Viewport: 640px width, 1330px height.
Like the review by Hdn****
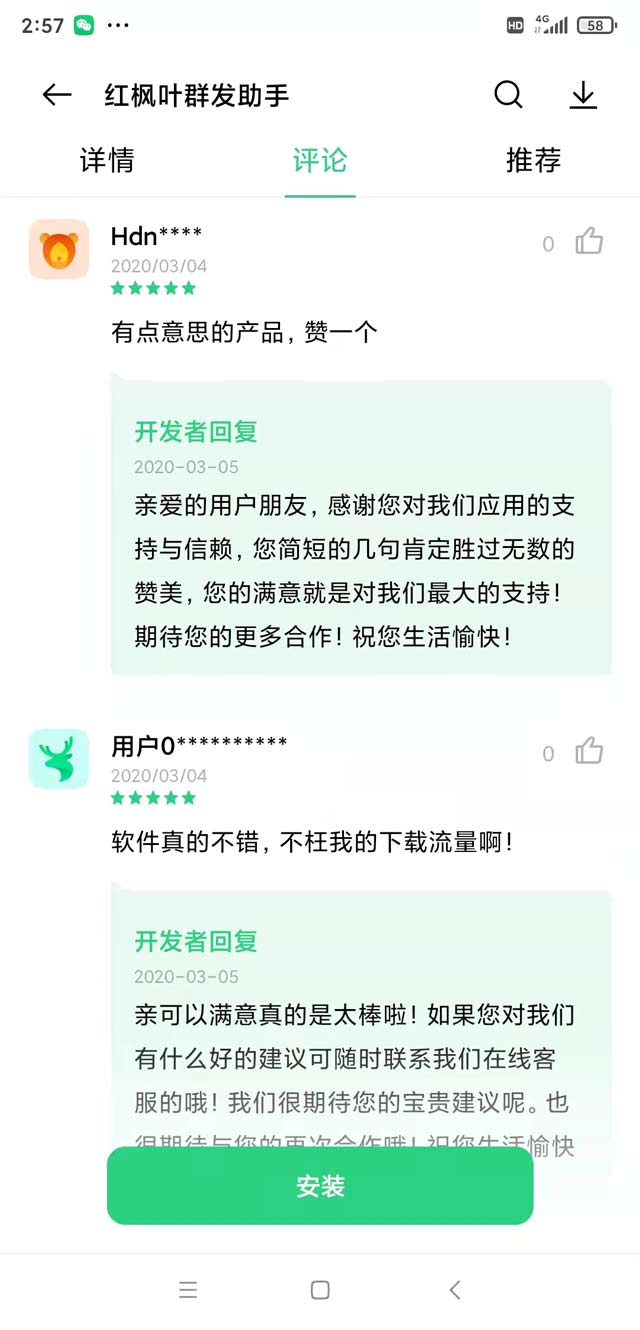point(589,242)
